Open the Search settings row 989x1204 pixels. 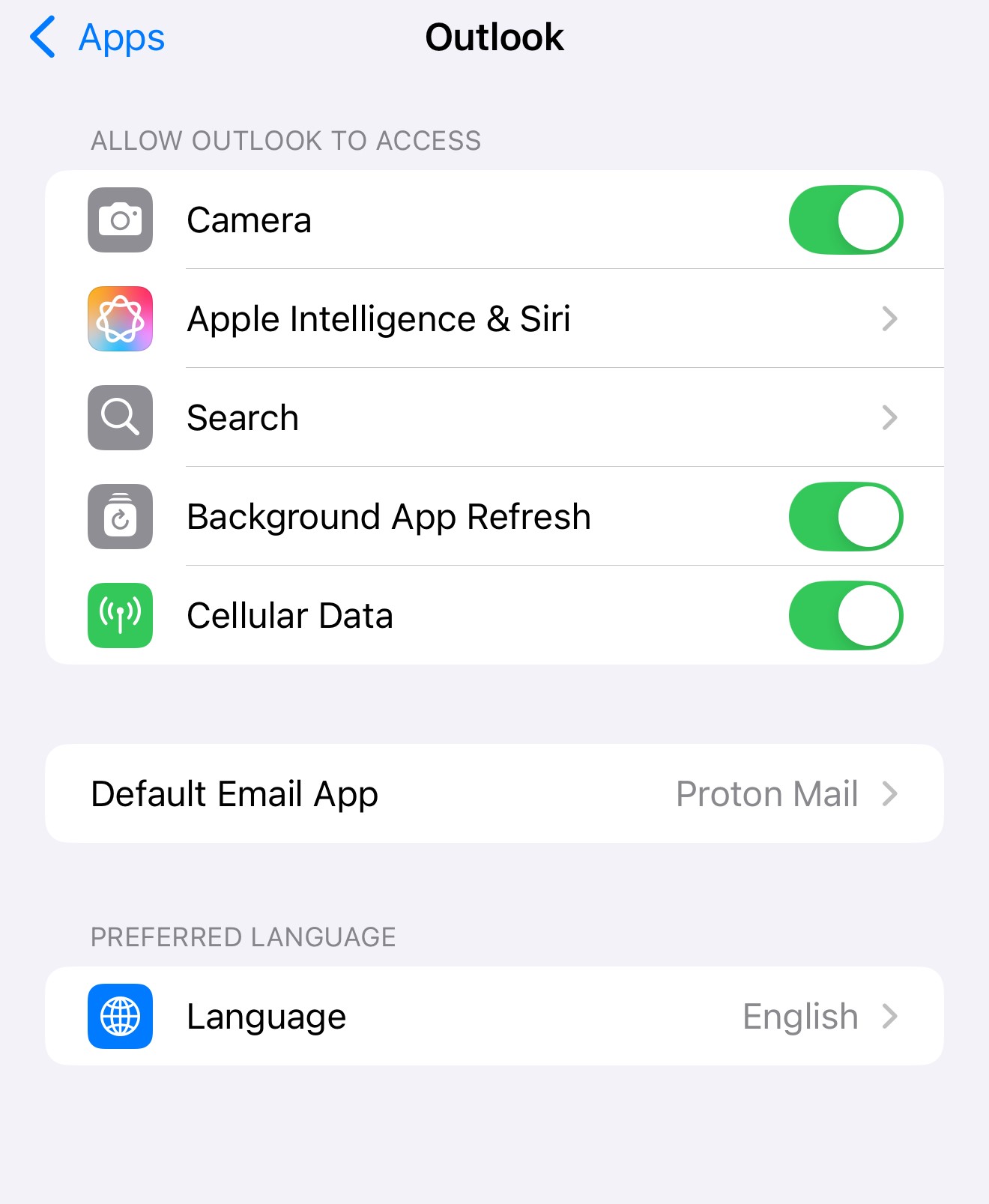coord(493,417)
